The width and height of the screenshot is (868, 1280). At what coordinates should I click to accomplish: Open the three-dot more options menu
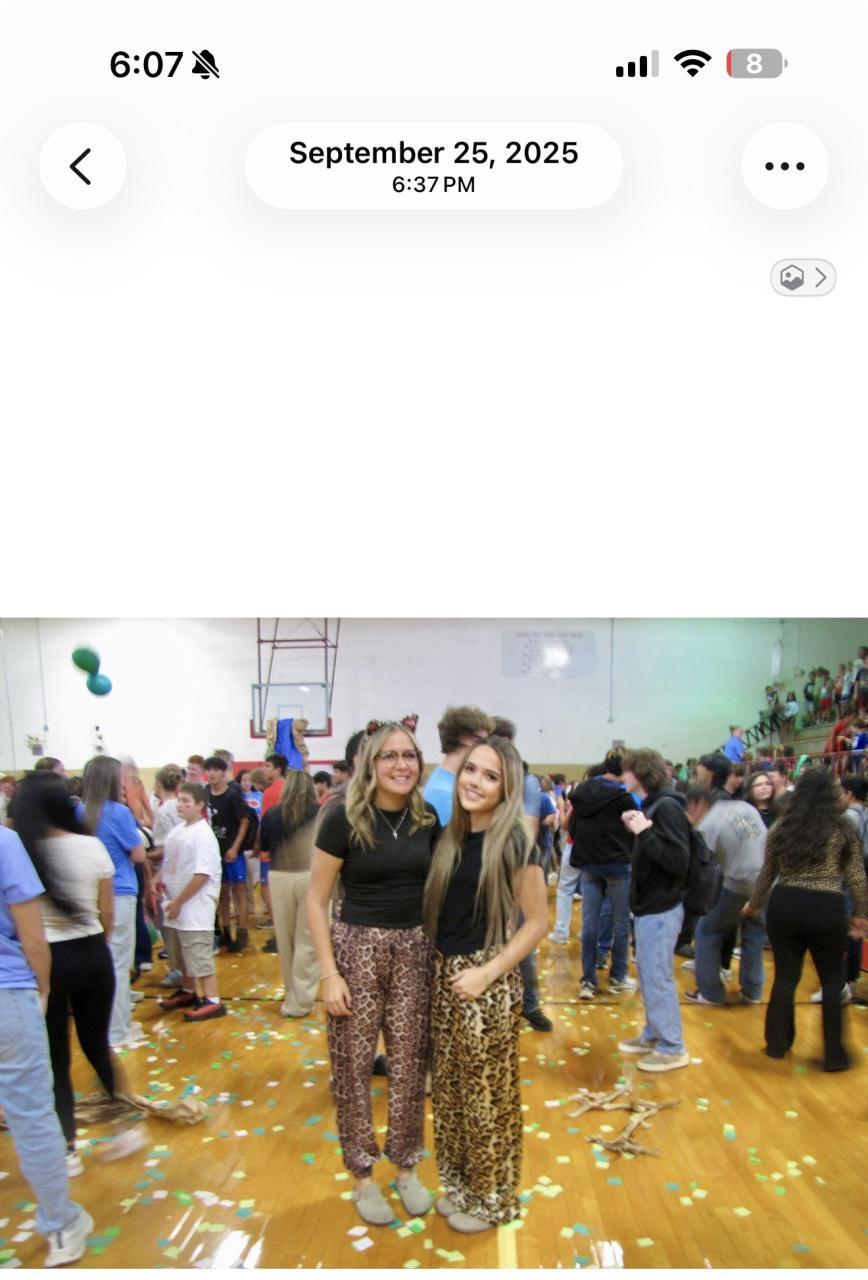[x=784, y=166]
